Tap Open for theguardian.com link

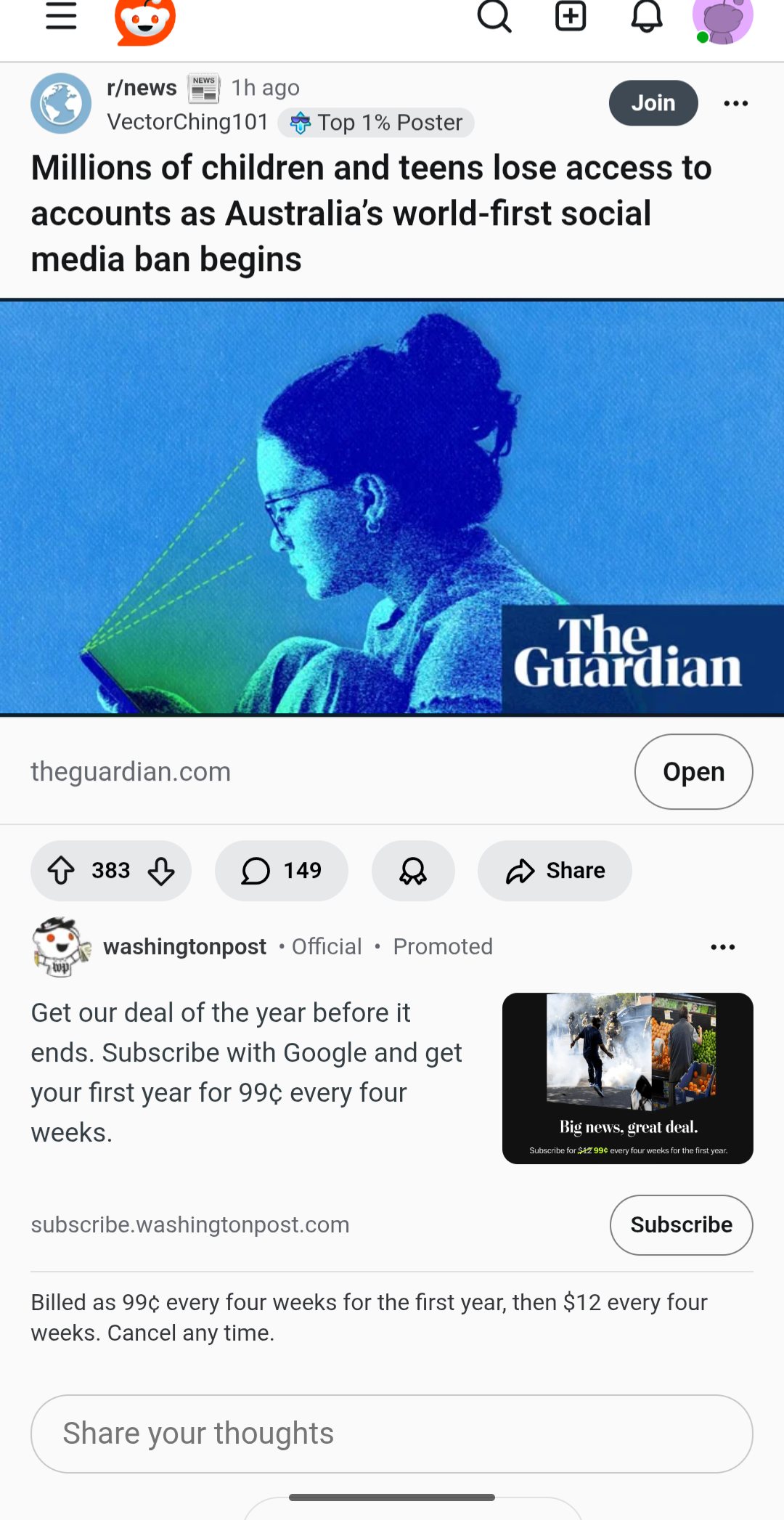pyautogui.click(x=693, y=771)
